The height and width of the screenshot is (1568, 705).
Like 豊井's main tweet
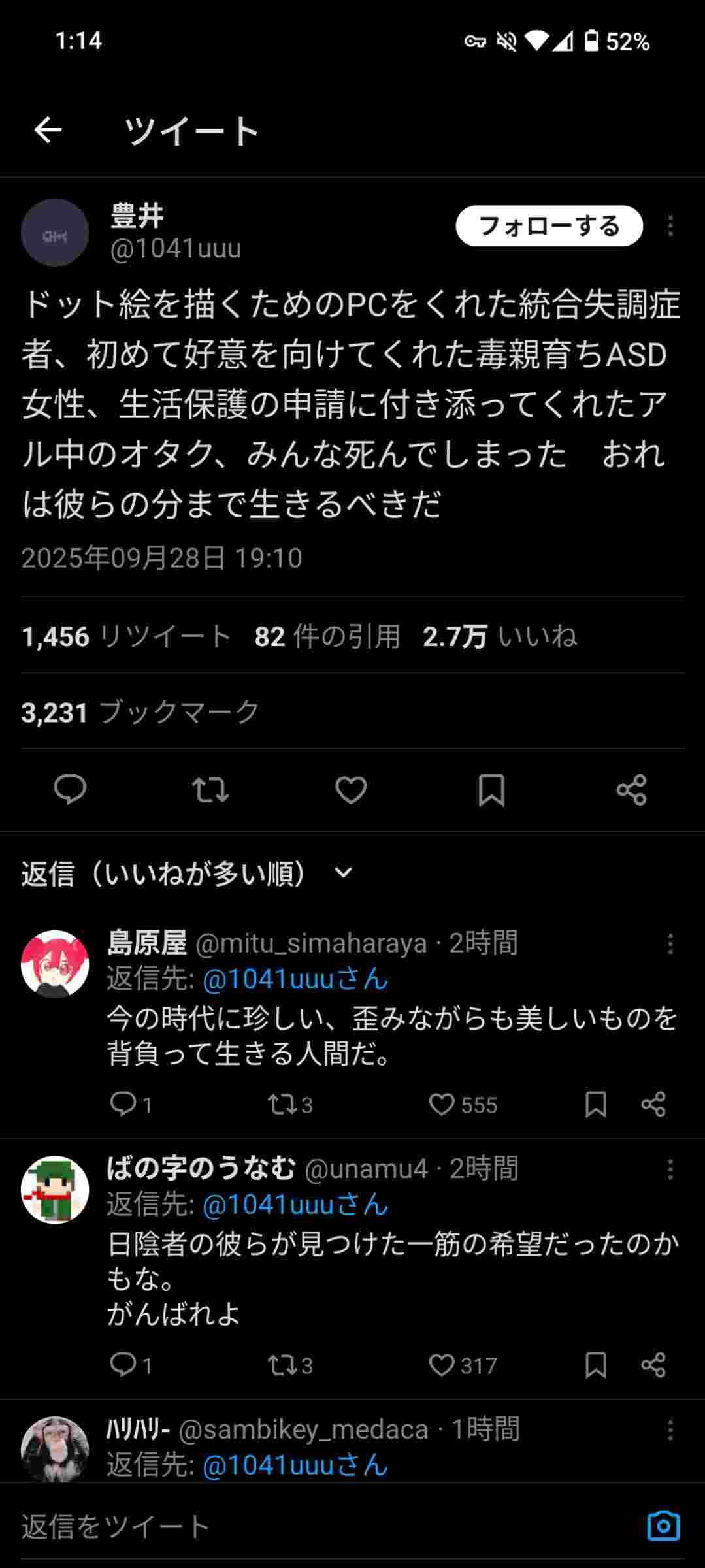click(351, 789)
